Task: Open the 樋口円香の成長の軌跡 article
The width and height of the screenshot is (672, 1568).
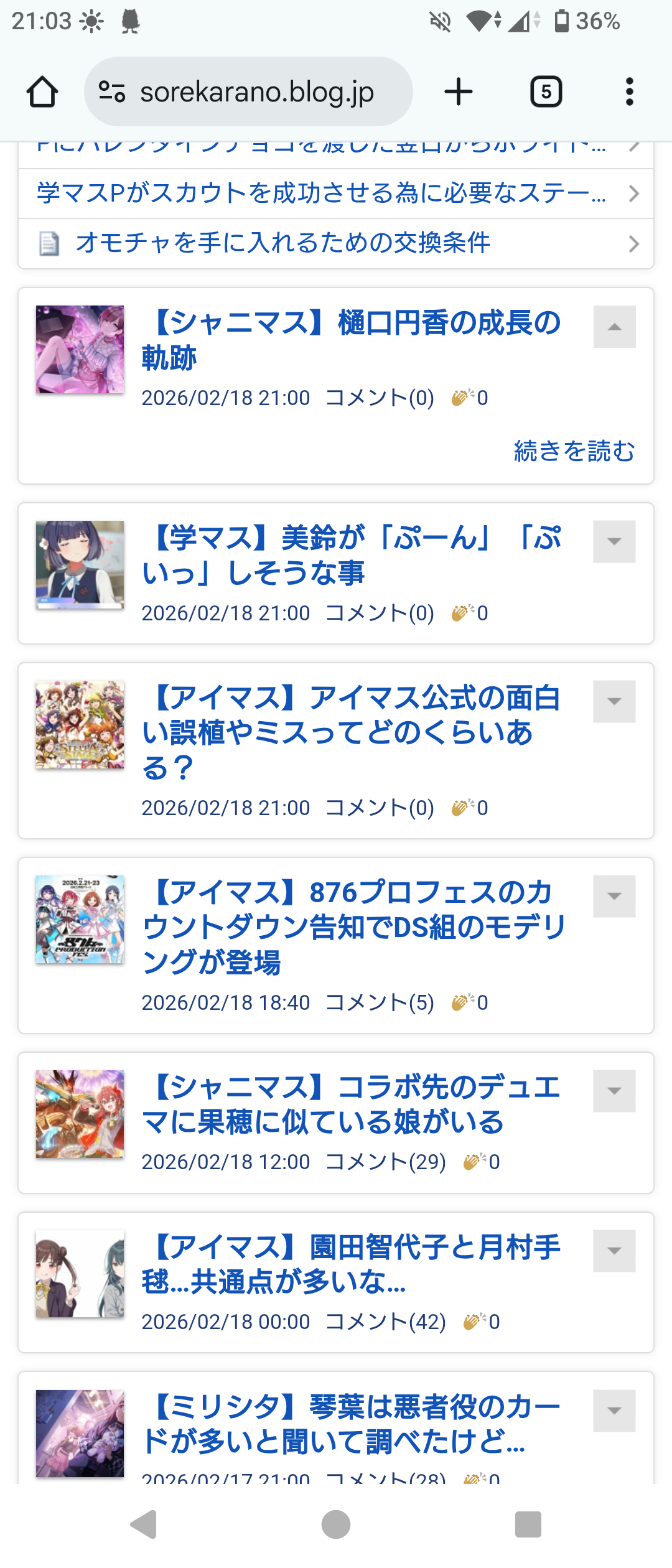Action: pos(352,340)
